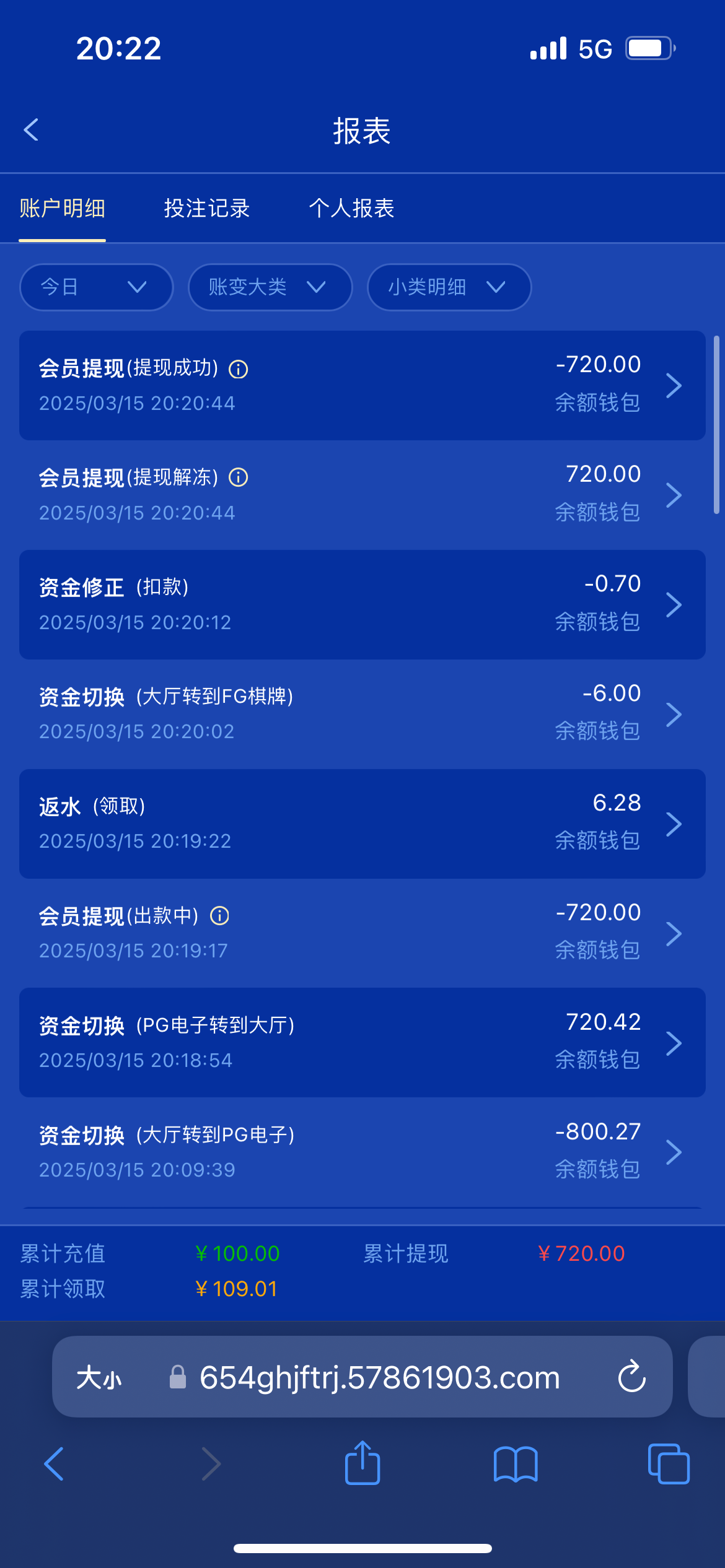Expand the 今日 date dropdown
The height and width of the screenshot is (1568, 725).
click(96, 287)
